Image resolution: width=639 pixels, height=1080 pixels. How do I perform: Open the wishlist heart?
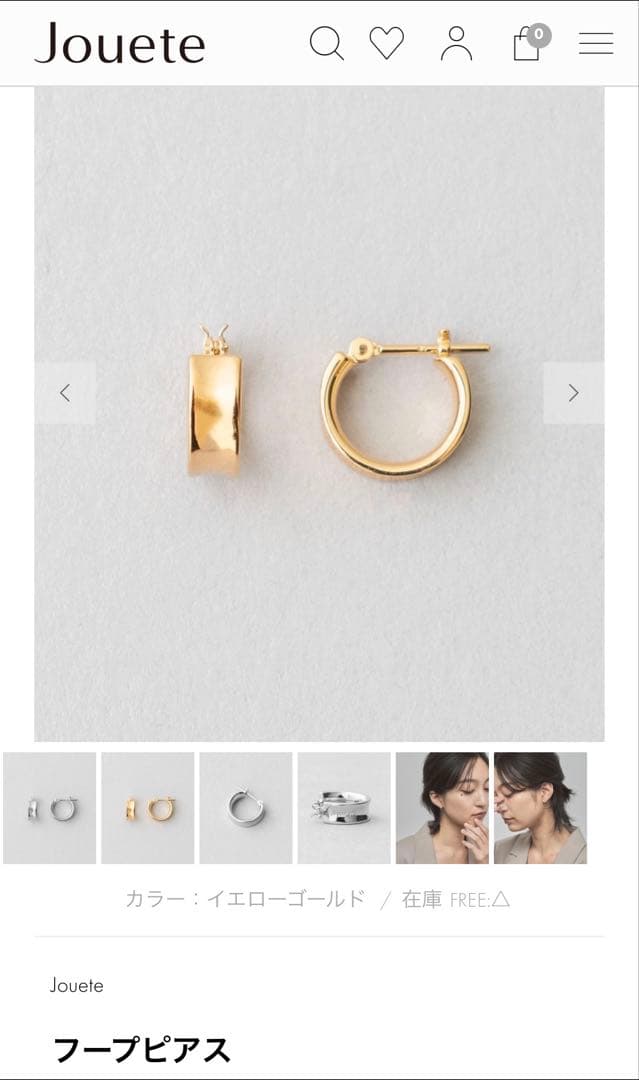tap(387, 43)
